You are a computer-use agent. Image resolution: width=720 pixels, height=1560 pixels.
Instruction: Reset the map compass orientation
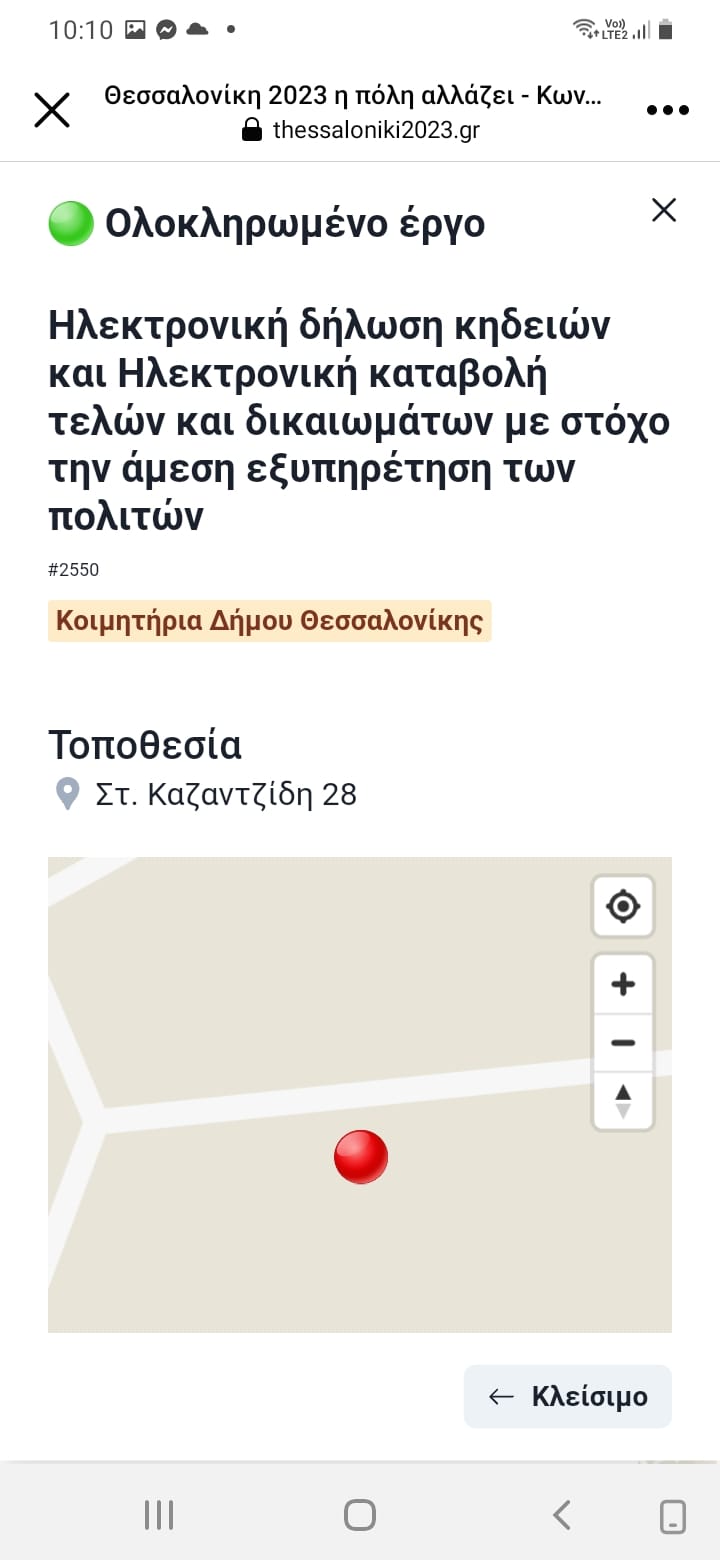pyautogui.click(x=623, y=1100)
